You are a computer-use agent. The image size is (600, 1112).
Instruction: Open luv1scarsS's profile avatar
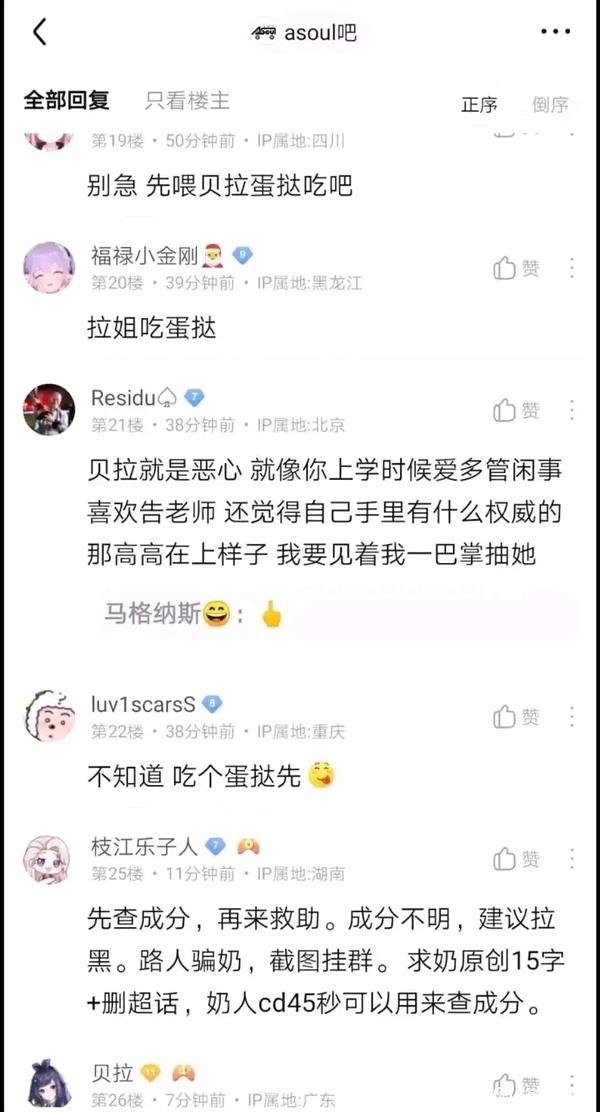pos(49,715)
